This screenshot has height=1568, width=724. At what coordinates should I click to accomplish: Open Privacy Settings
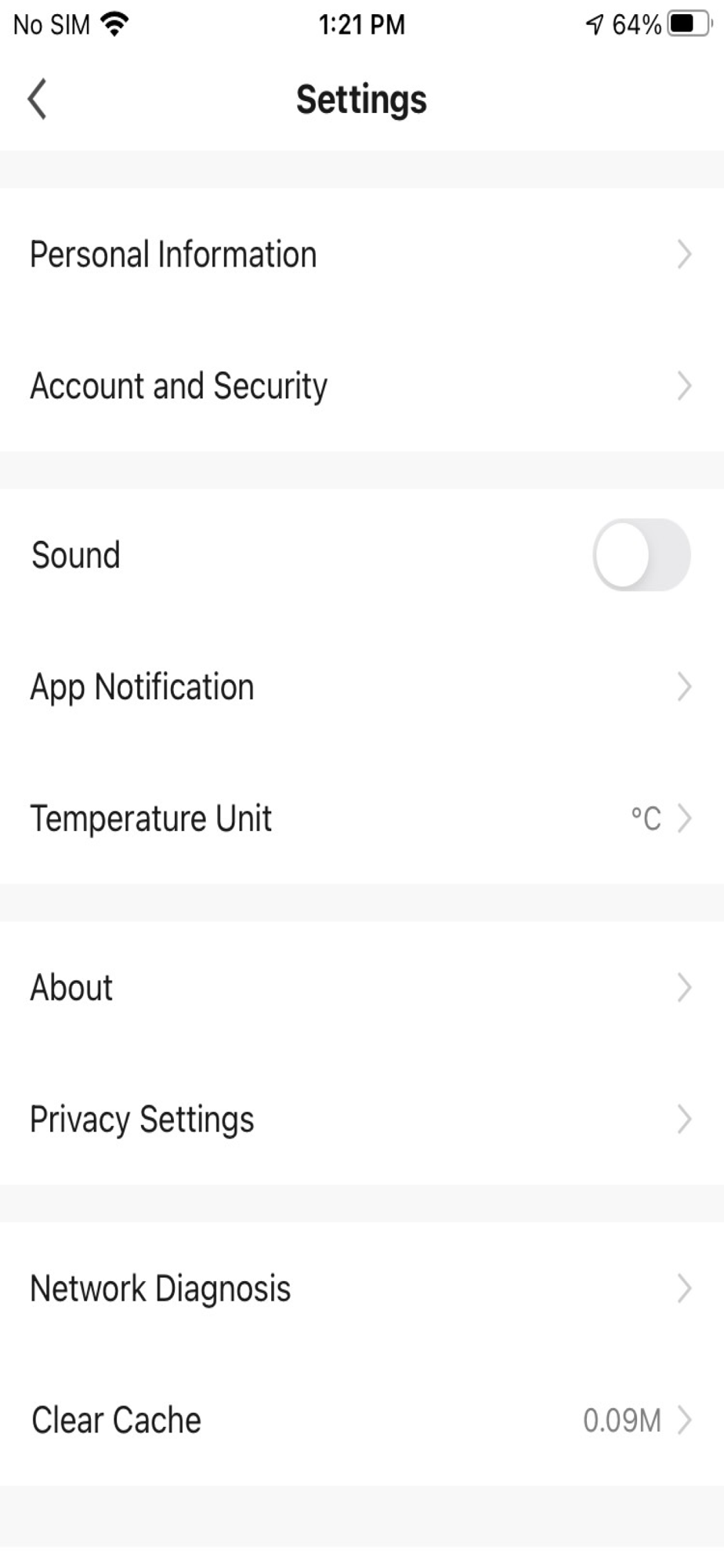coord(362,1120)
